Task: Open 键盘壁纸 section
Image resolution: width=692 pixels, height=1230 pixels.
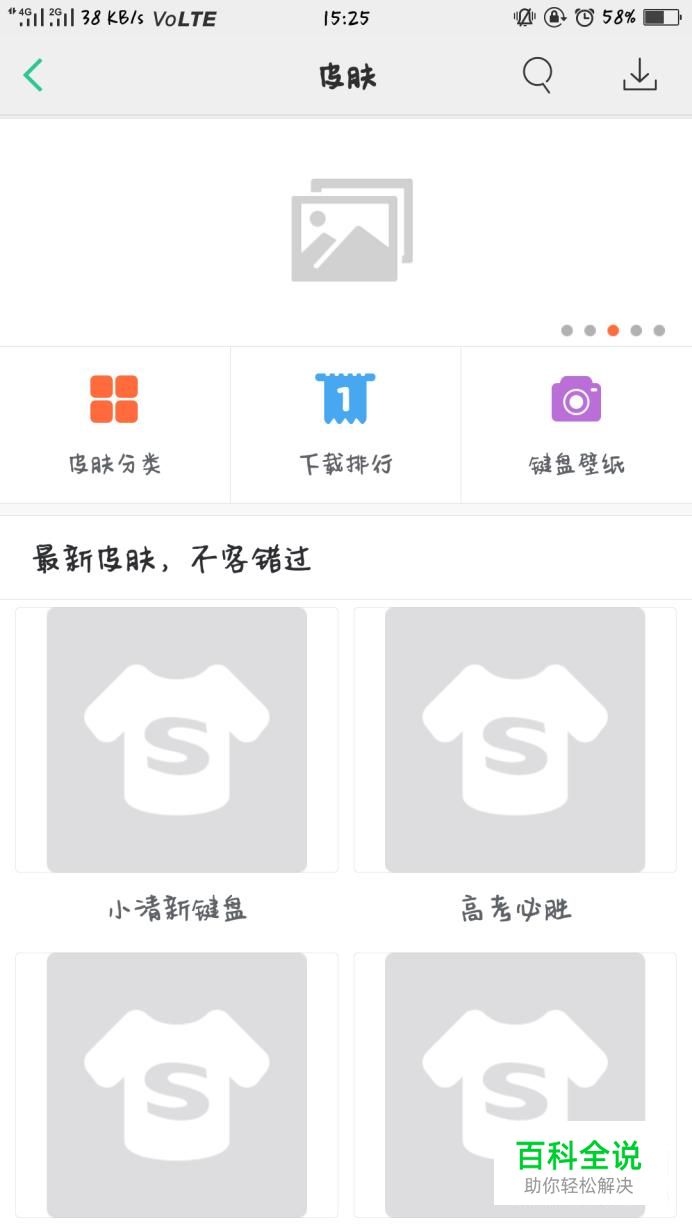Action: 577,425
